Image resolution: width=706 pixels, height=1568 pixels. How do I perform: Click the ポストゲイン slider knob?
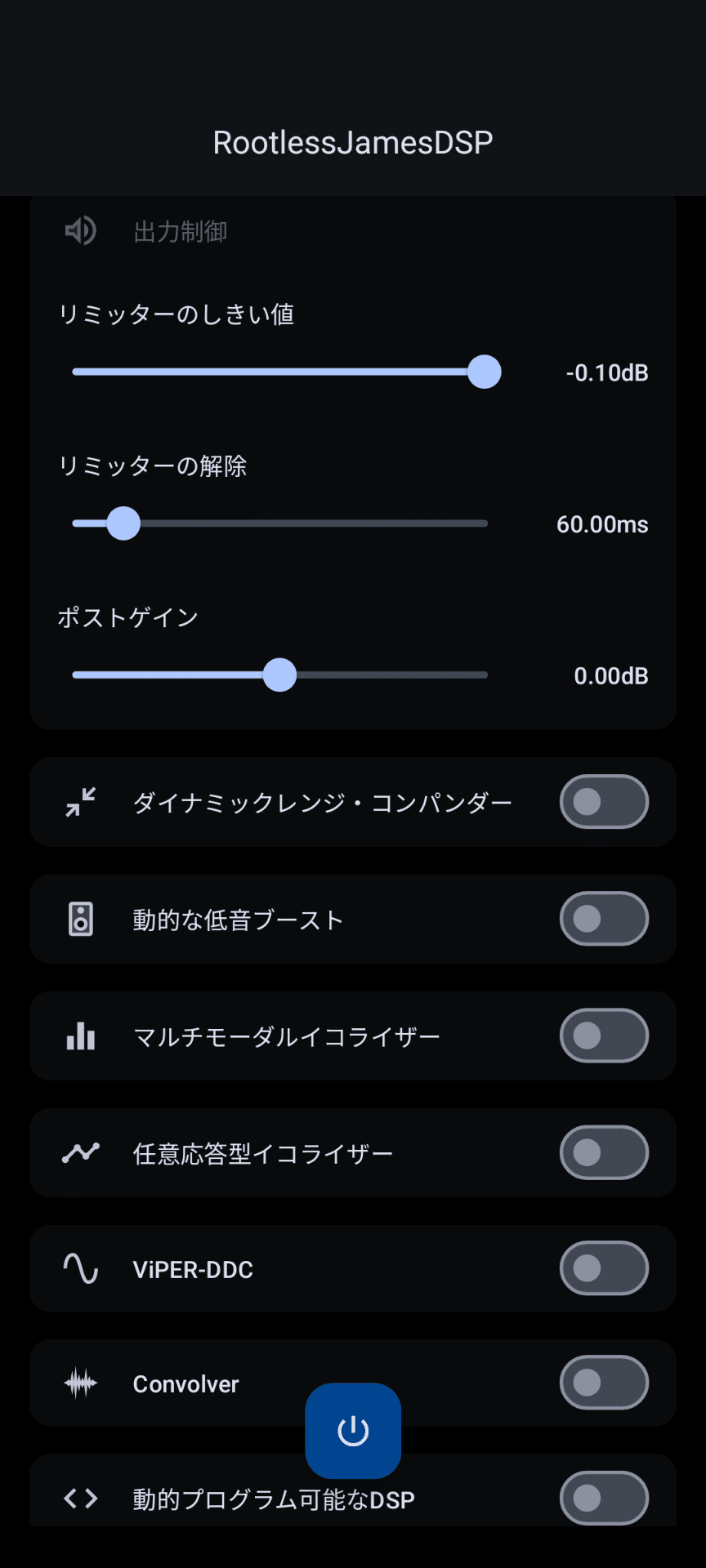[x=280, y=675]
